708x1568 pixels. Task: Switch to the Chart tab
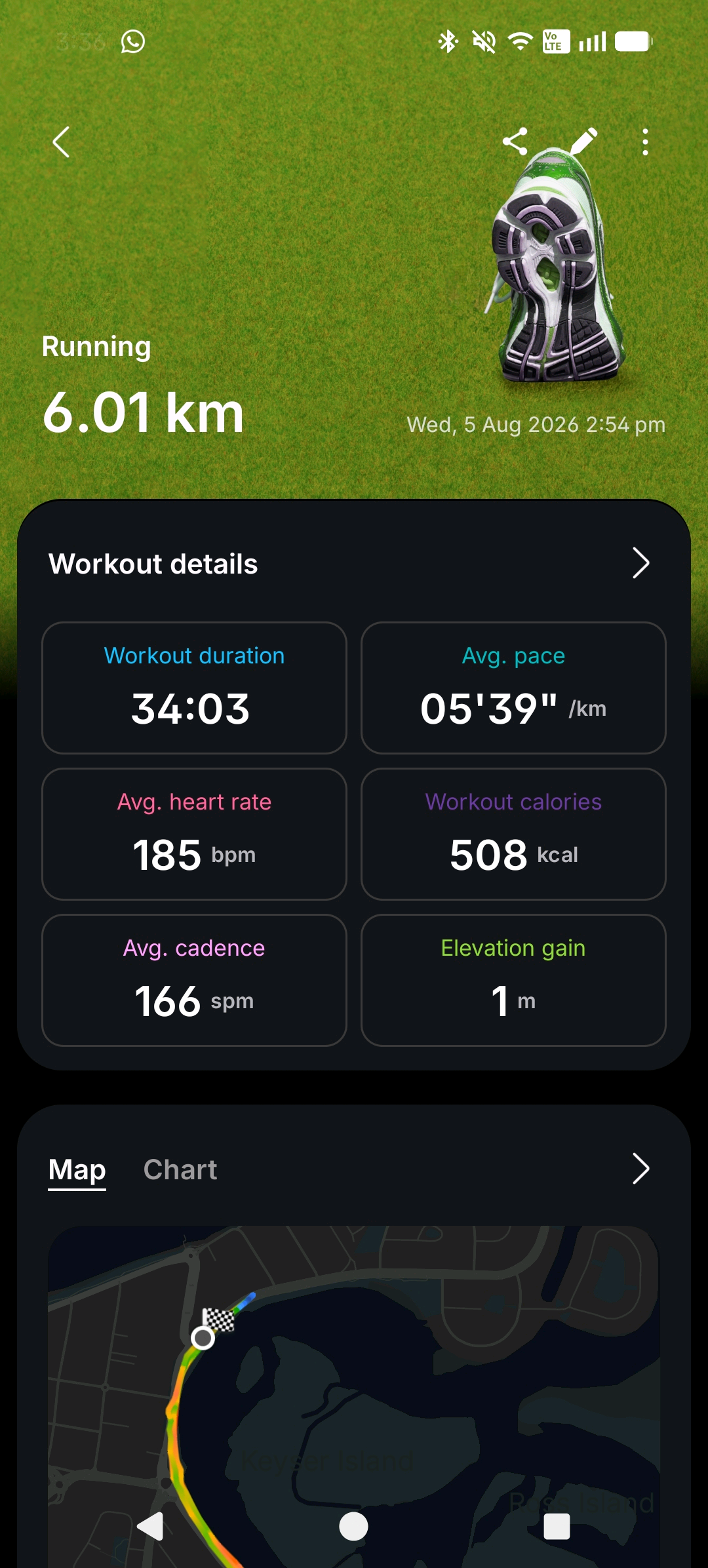180,1169
